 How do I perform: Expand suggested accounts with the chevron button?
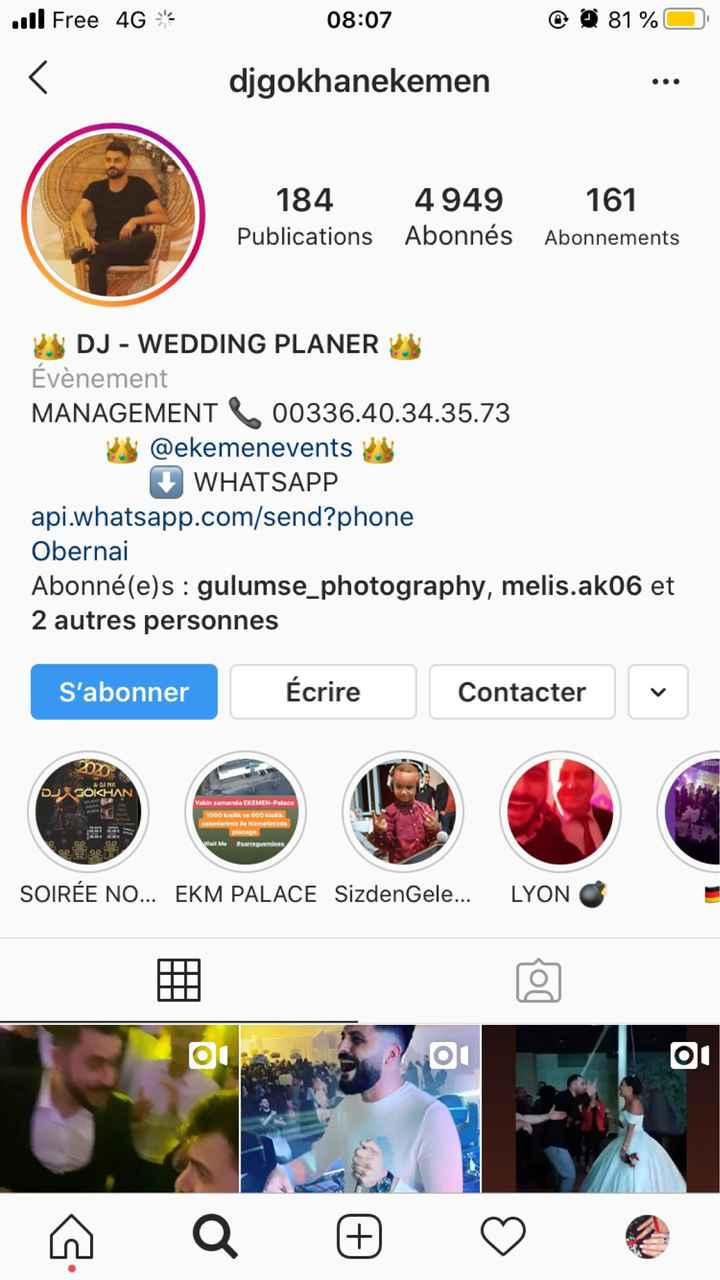coord(658,692)
